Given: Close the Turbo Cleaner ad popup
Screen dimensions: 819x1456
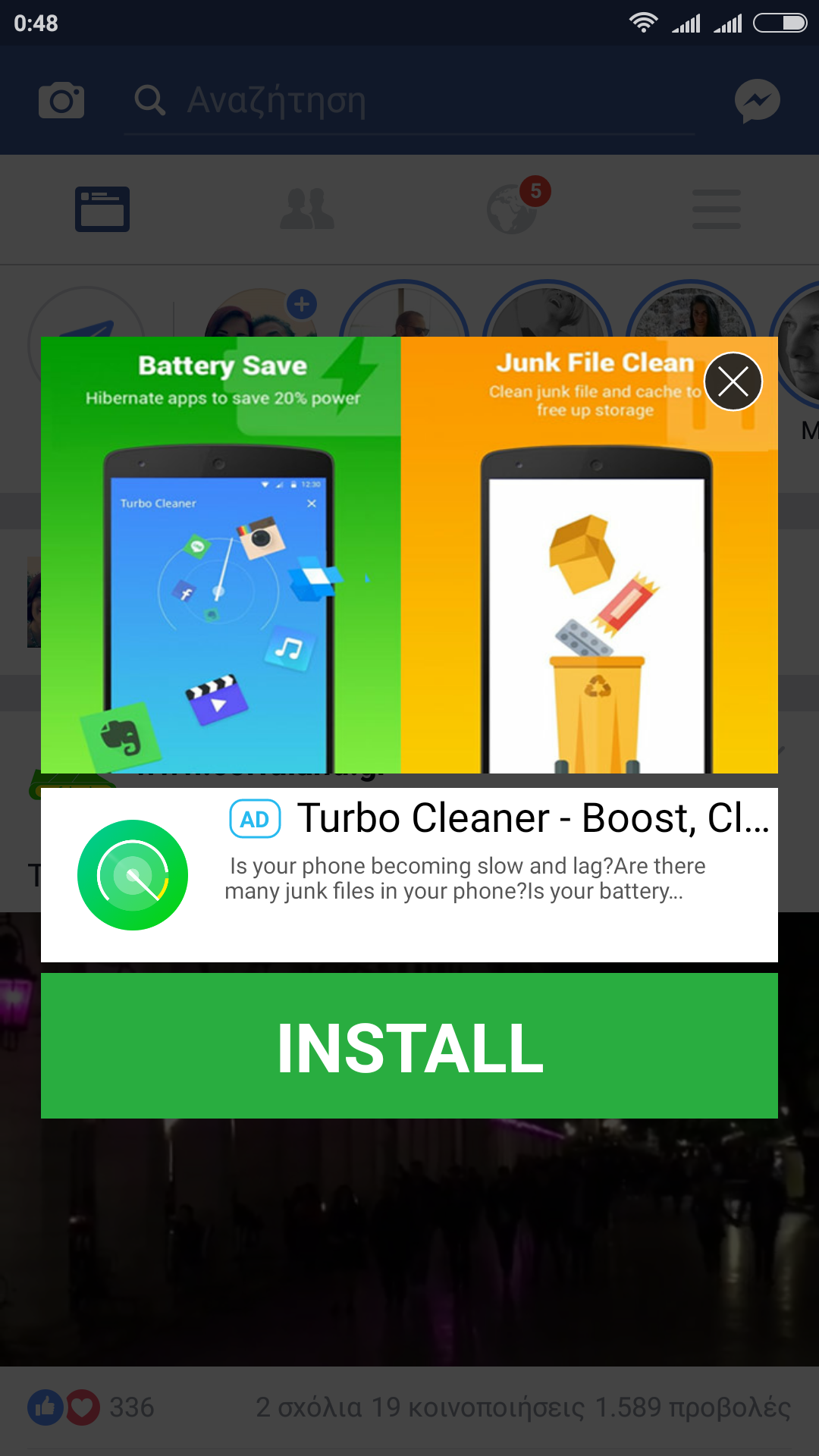Looking at the screenshot, I should (x=733, y=381).
